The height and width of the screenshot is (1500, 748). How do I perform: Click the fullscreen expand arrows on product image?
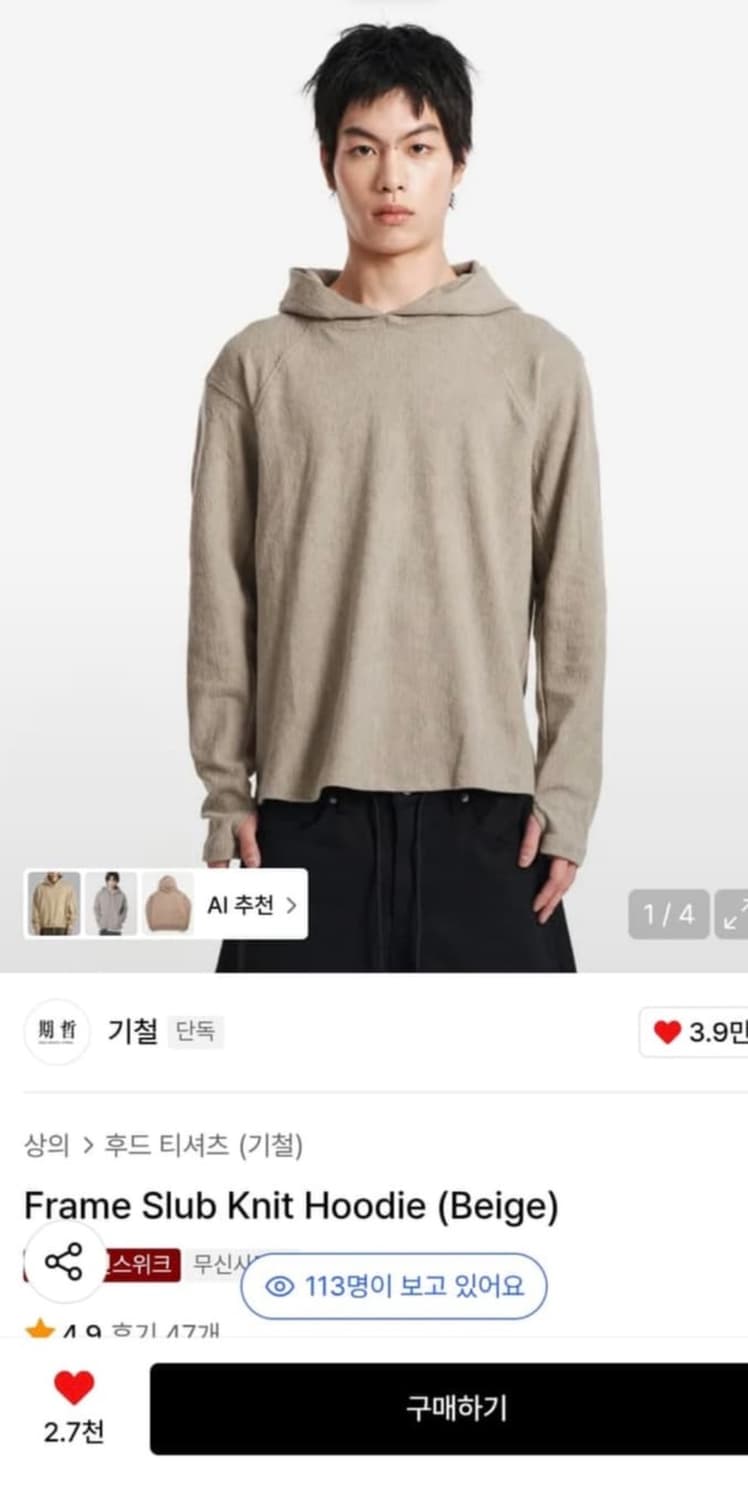(x=736, y=911)
